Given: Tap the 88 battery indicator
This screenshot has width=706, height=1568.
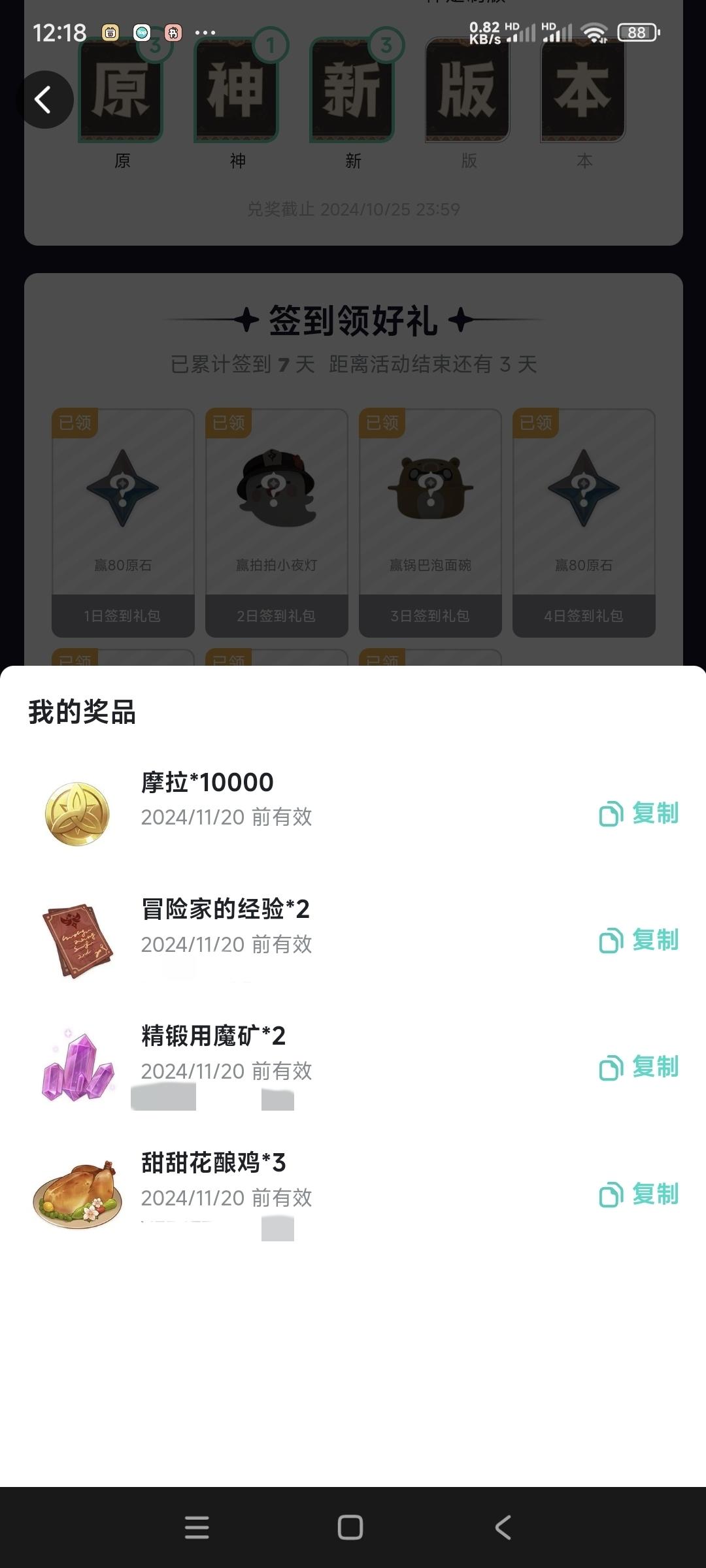Looking at the screenshot, I should (637, 33).
